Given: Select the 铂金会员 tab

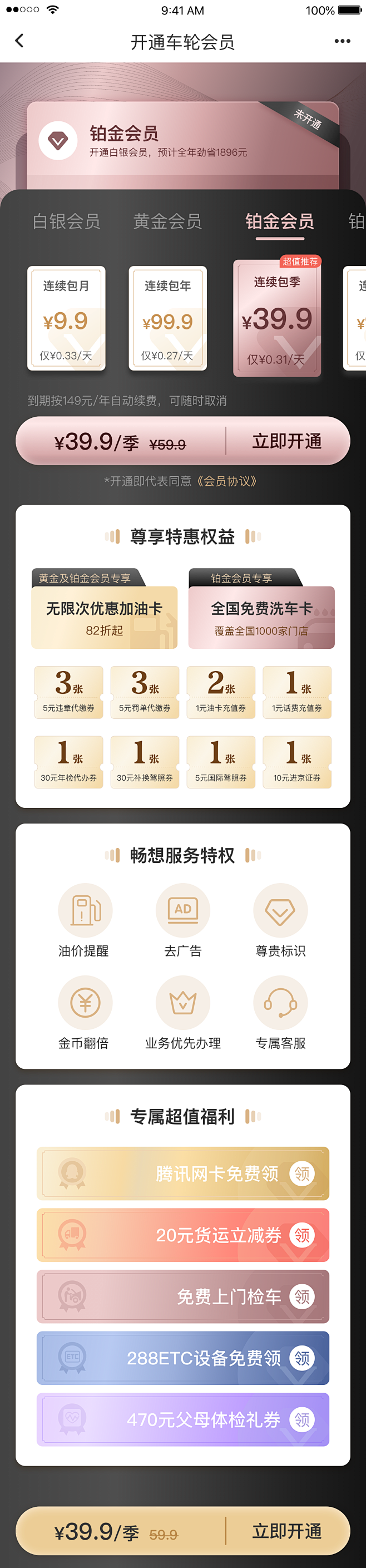Looking at the screenshot, I should [x=280, y=221].
